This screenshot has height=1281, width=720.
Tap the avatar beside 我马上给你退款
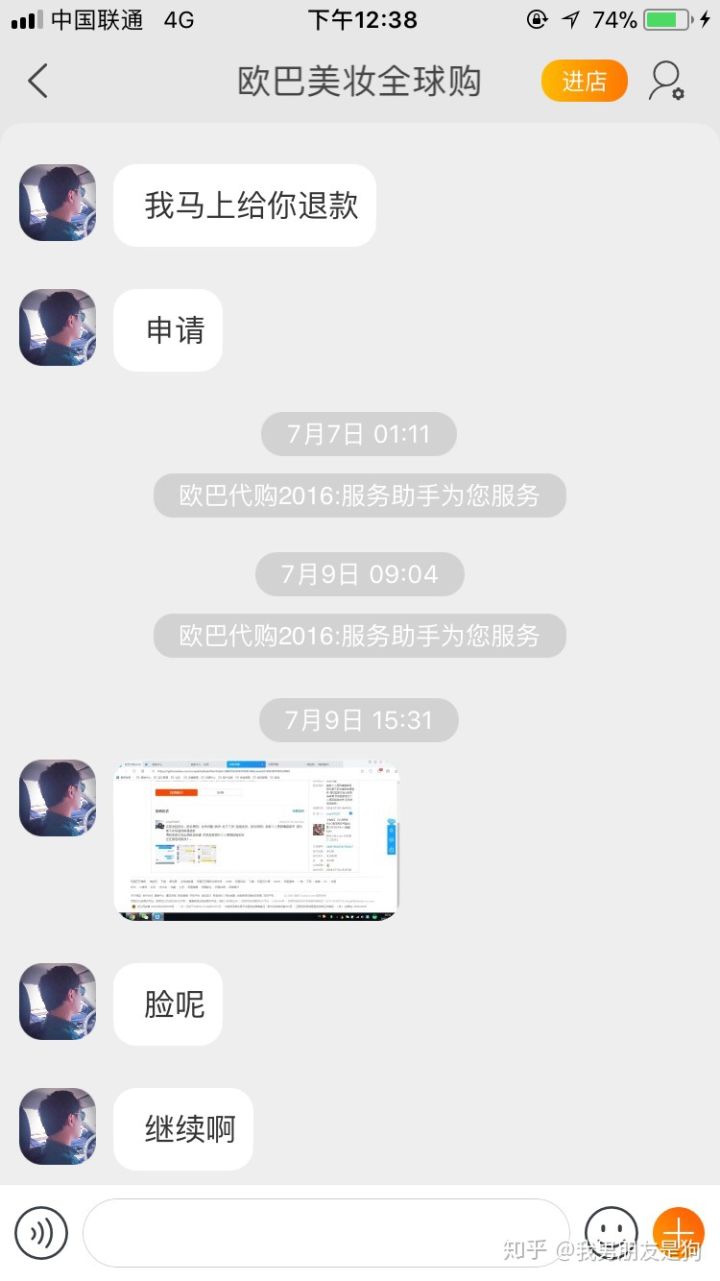tap(58, 203)
